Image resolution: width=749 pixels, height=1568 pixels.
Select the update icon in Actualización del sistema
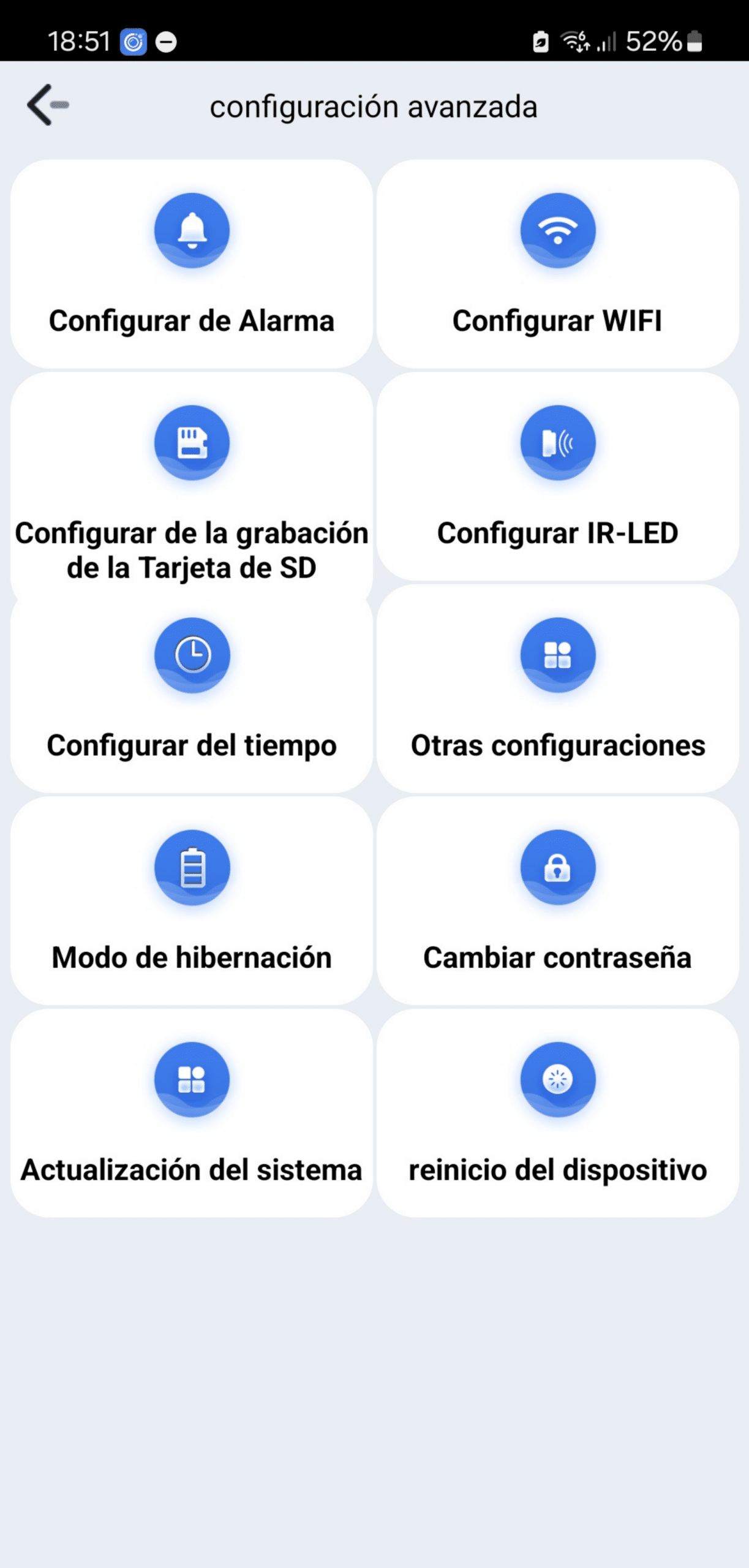192,1079
